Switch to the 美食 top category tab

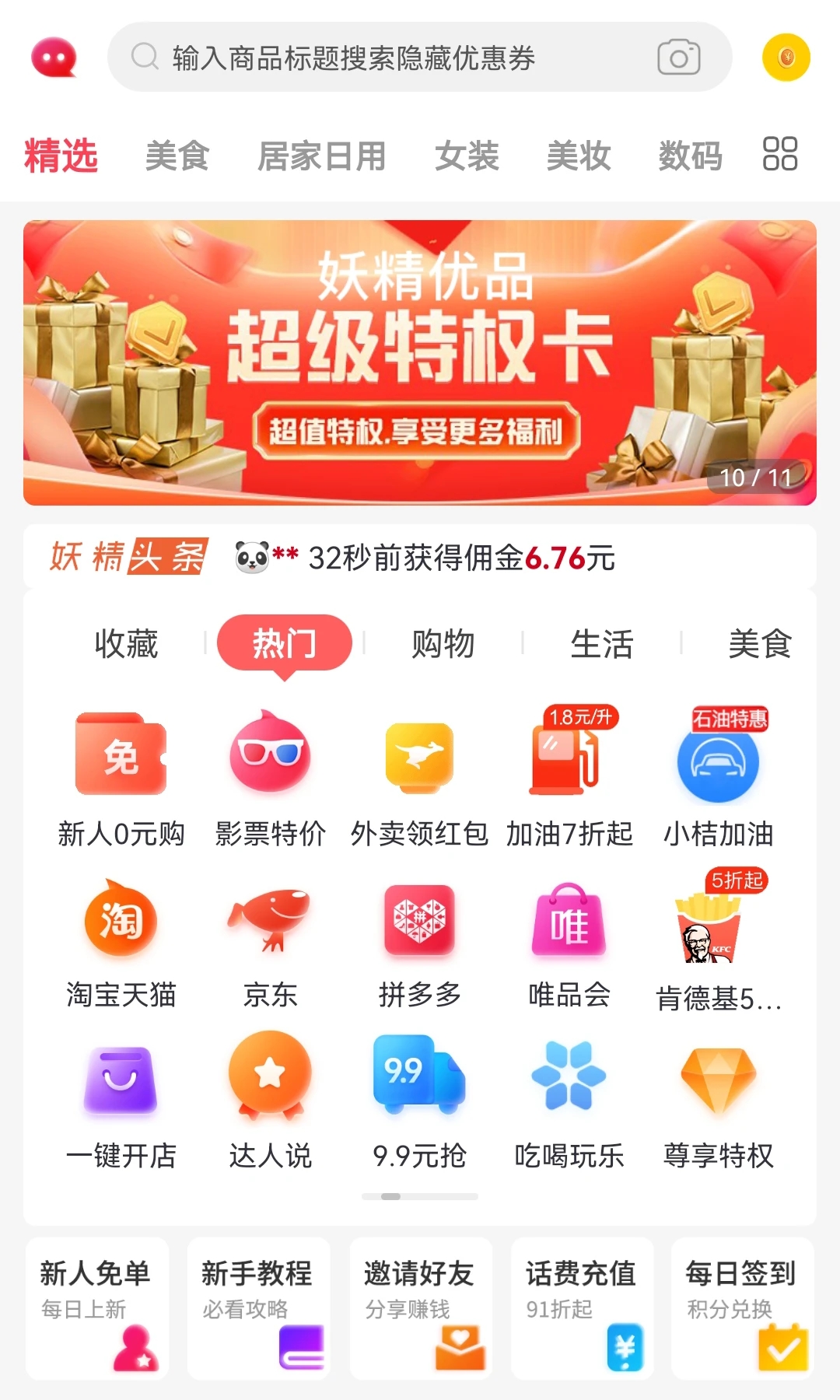[177, 156]
